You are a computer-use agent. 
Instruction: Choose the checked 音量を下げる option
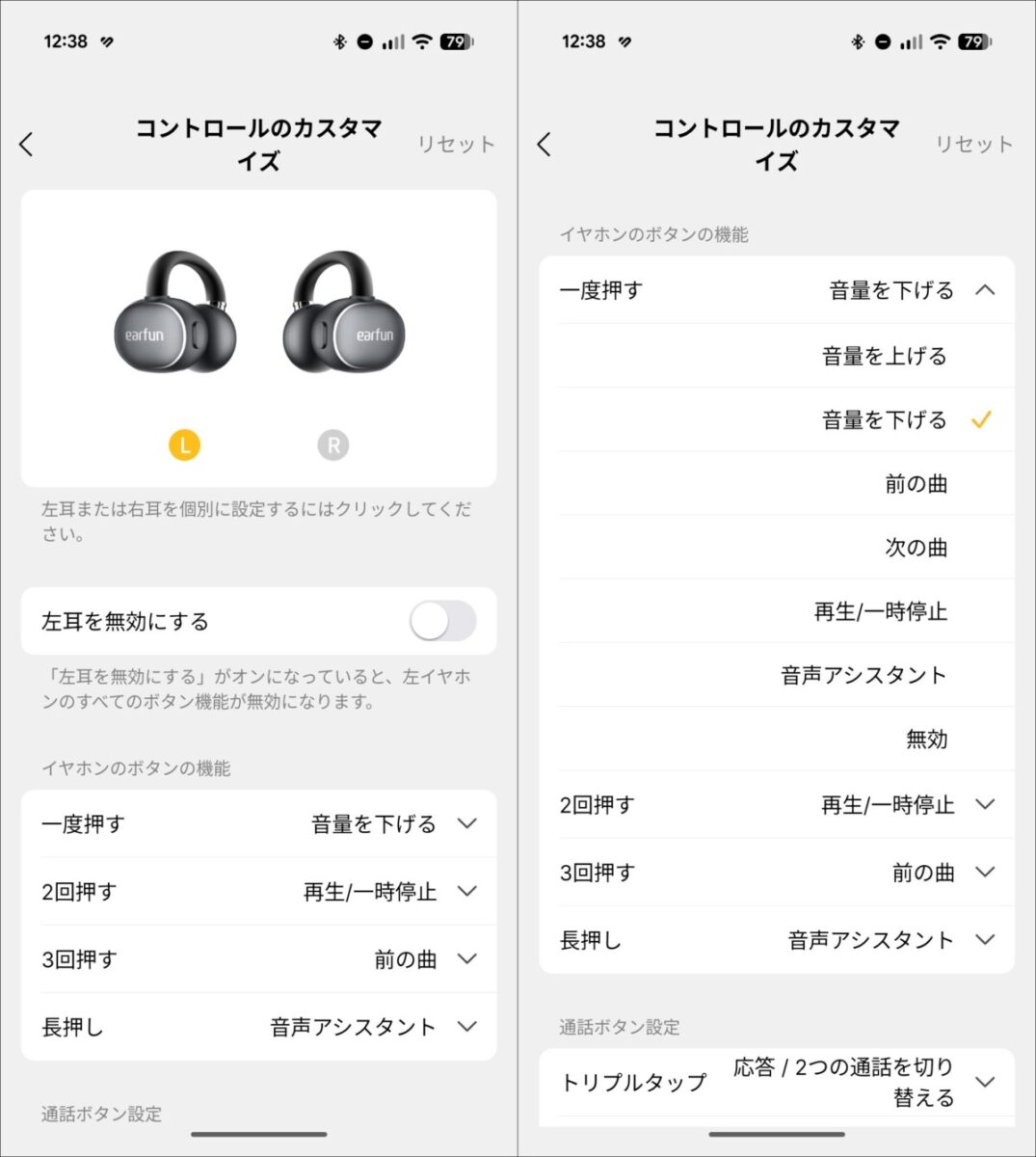click(884, 419)
